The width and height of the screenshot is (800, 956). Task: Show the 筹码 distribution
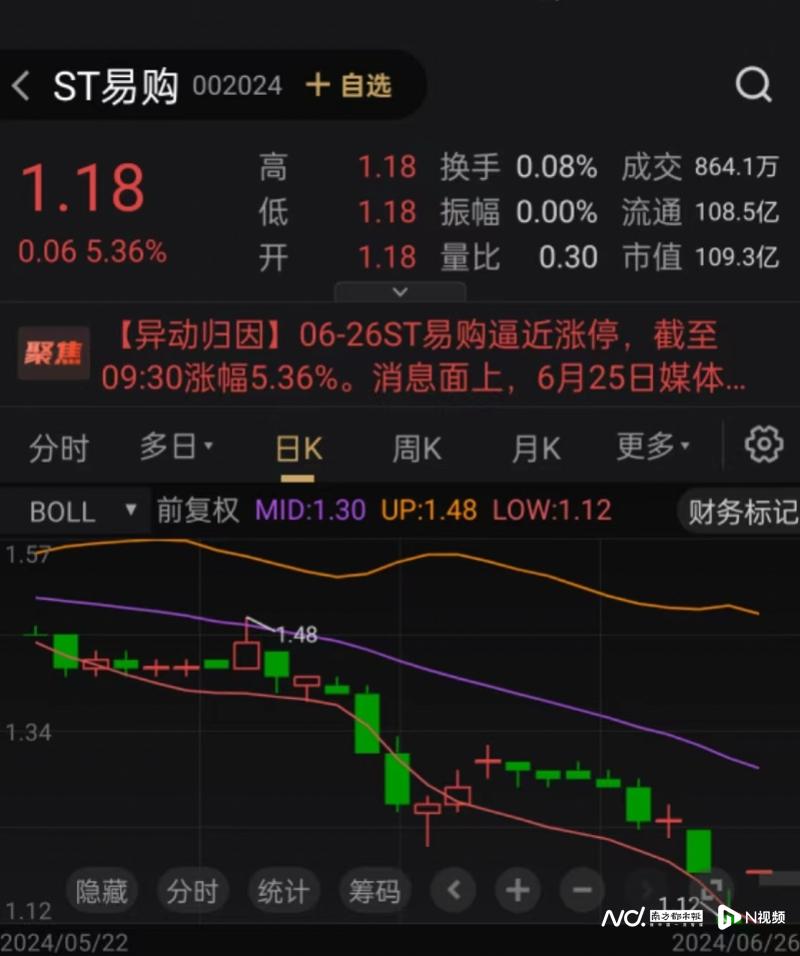click(374, 891)
